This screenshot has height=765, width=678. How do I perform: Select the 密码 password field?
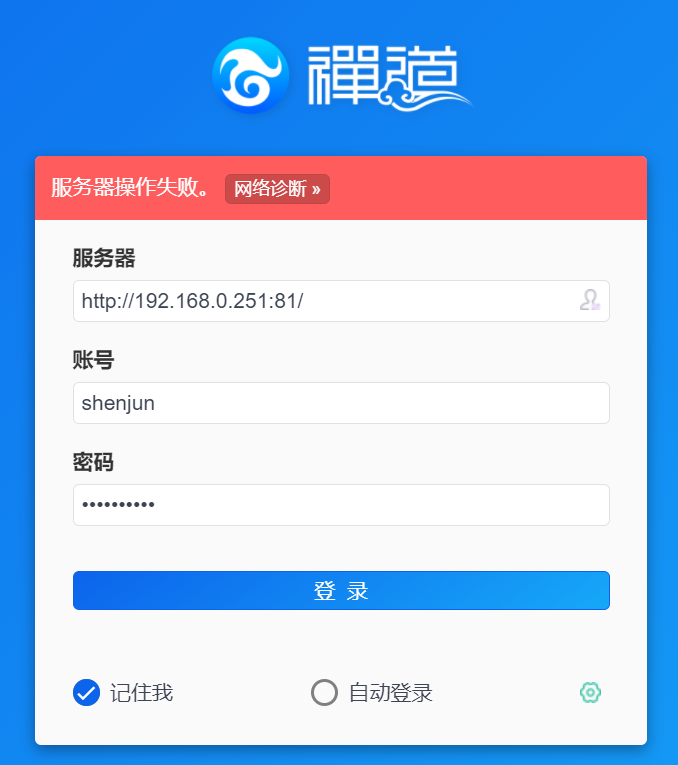click(340, 505)
